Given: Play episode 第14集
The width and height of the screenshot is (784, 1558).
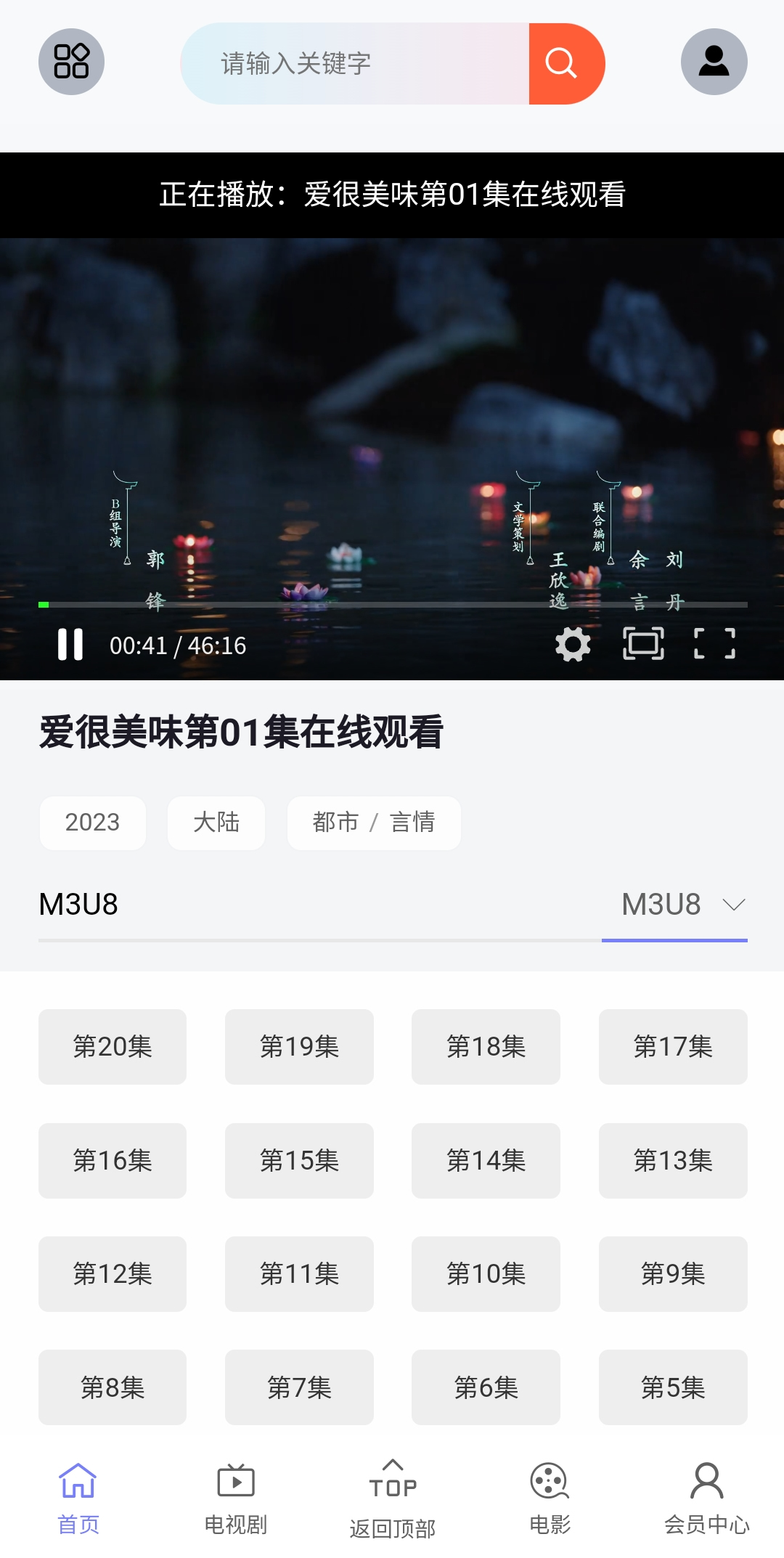Looking at the screenshot, I should pos(486,1160).
